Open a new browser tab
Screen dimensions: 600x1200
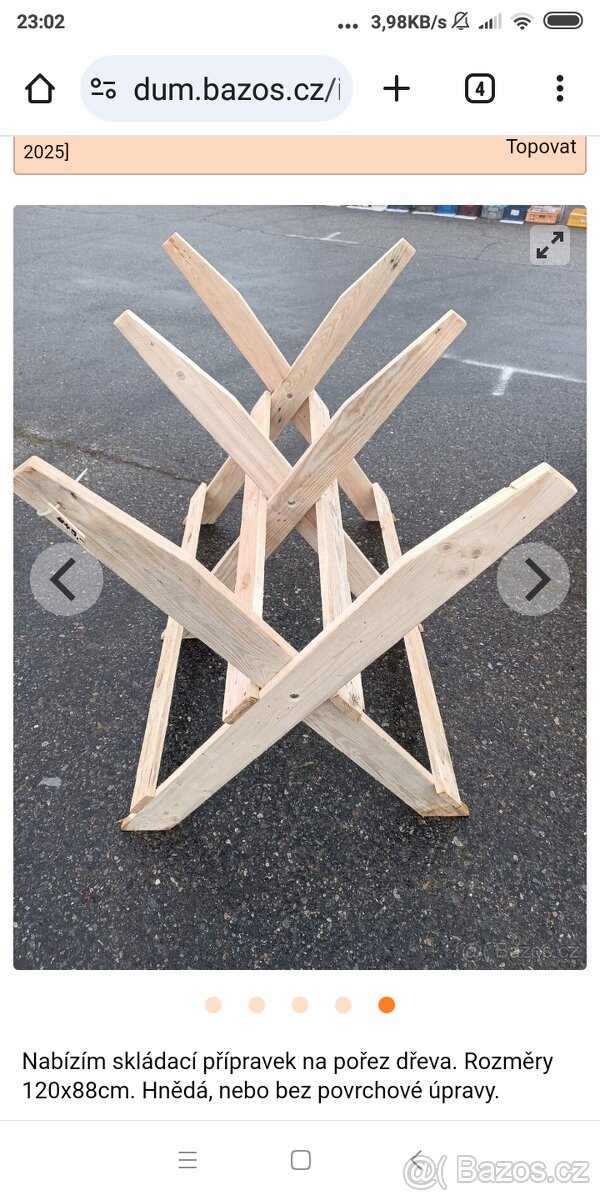pos(397,89)
